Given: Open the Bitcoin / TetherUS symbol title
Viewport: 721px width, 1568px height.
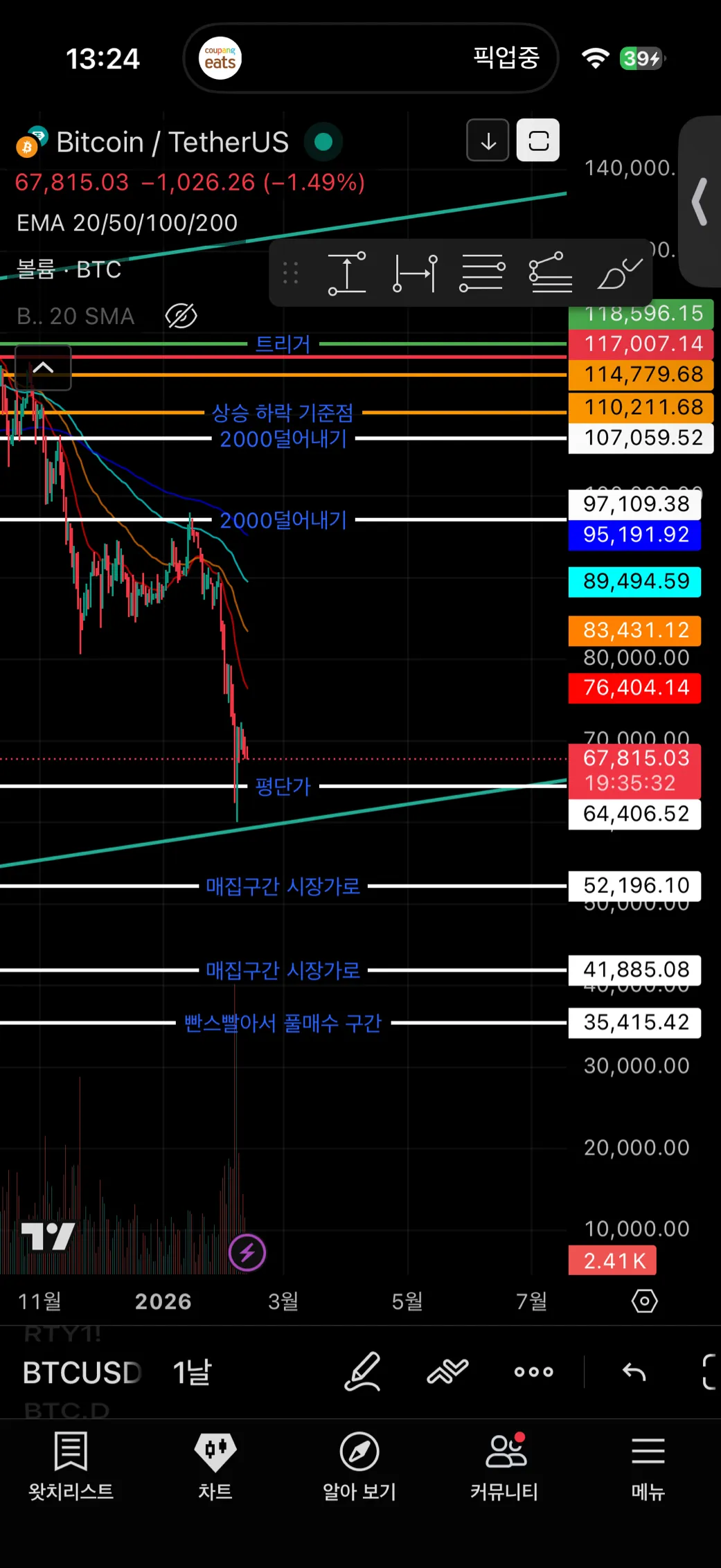Looking at the screenshot, I should (x=172, y=142).
